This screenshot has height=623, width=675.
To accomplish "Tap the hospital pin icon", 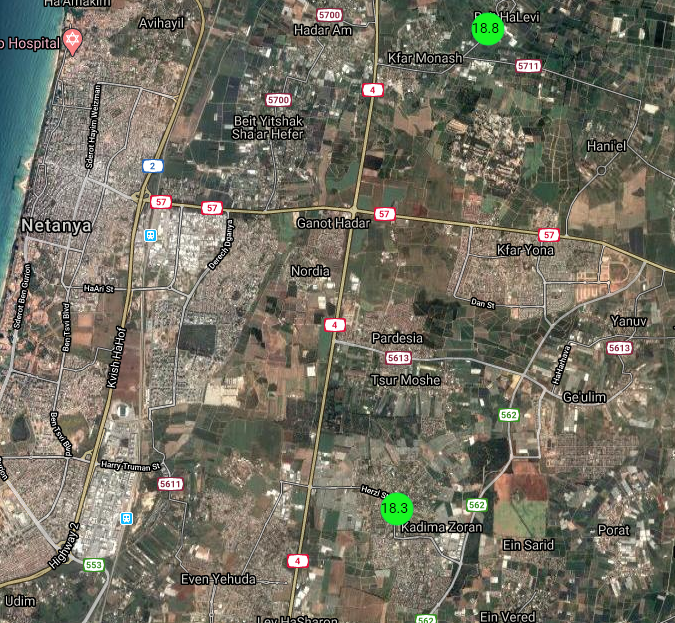I will tap(72, 41).
